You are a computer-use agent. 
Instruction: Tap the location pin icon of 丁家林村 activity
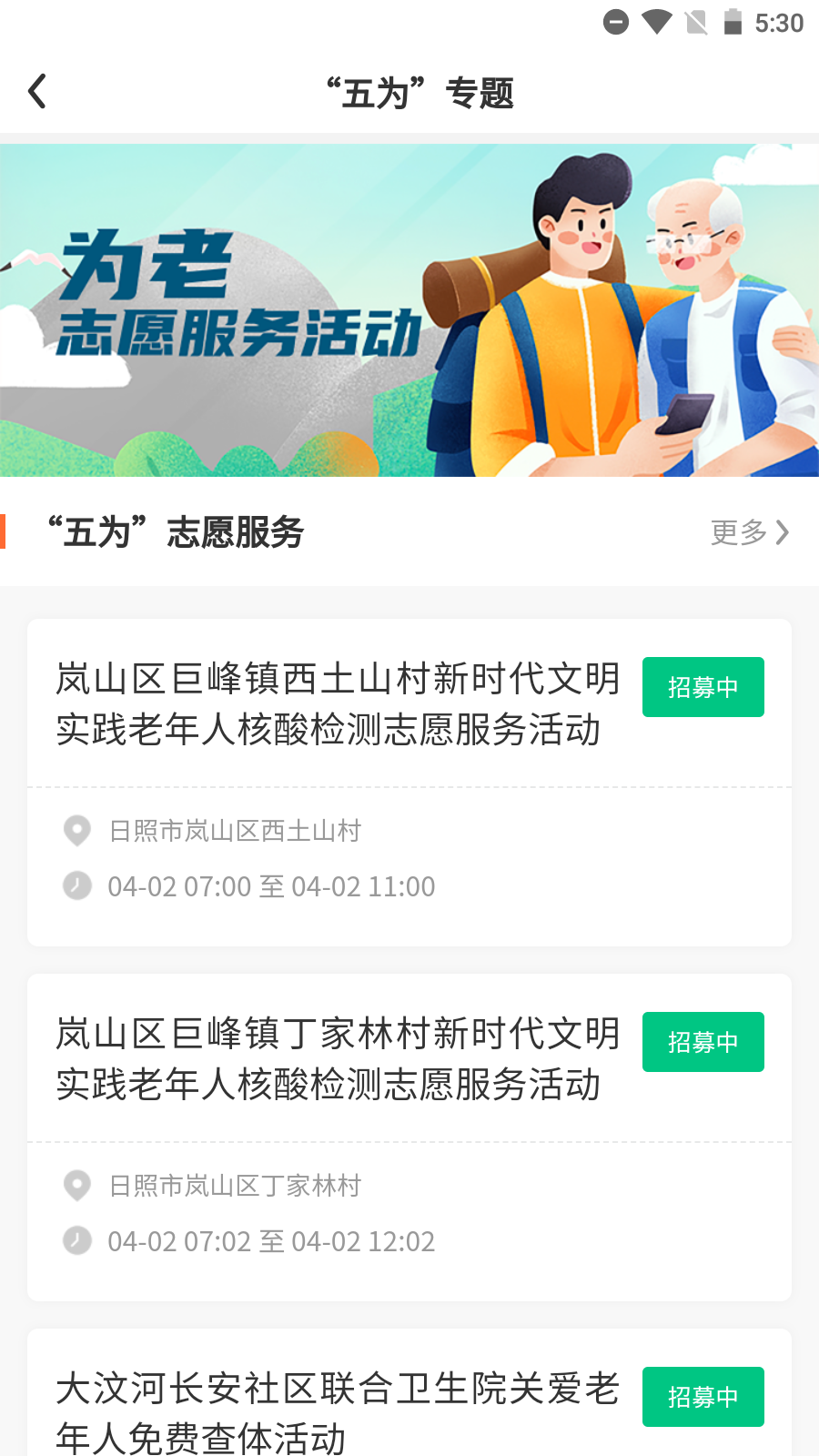76,1186
